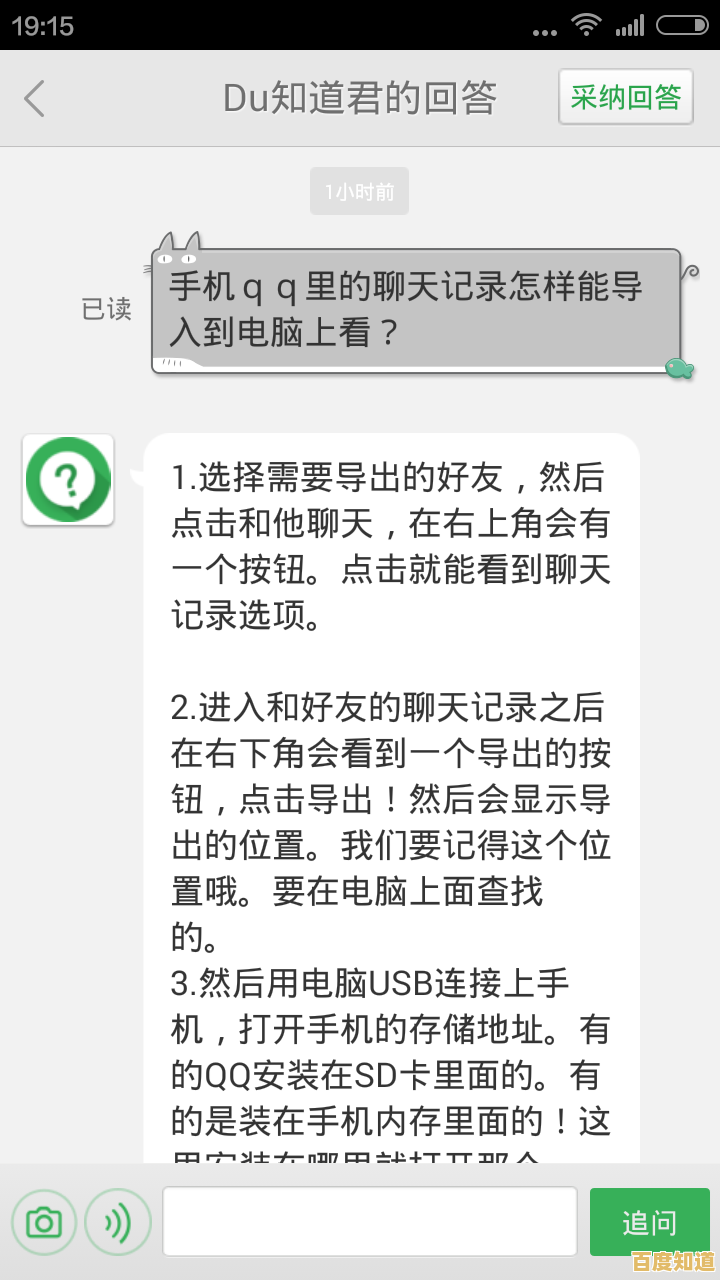Viewport: 720px width, 1280px height.
Task: Tap the Du知道君的回答 title
Action: coord(360,97)
